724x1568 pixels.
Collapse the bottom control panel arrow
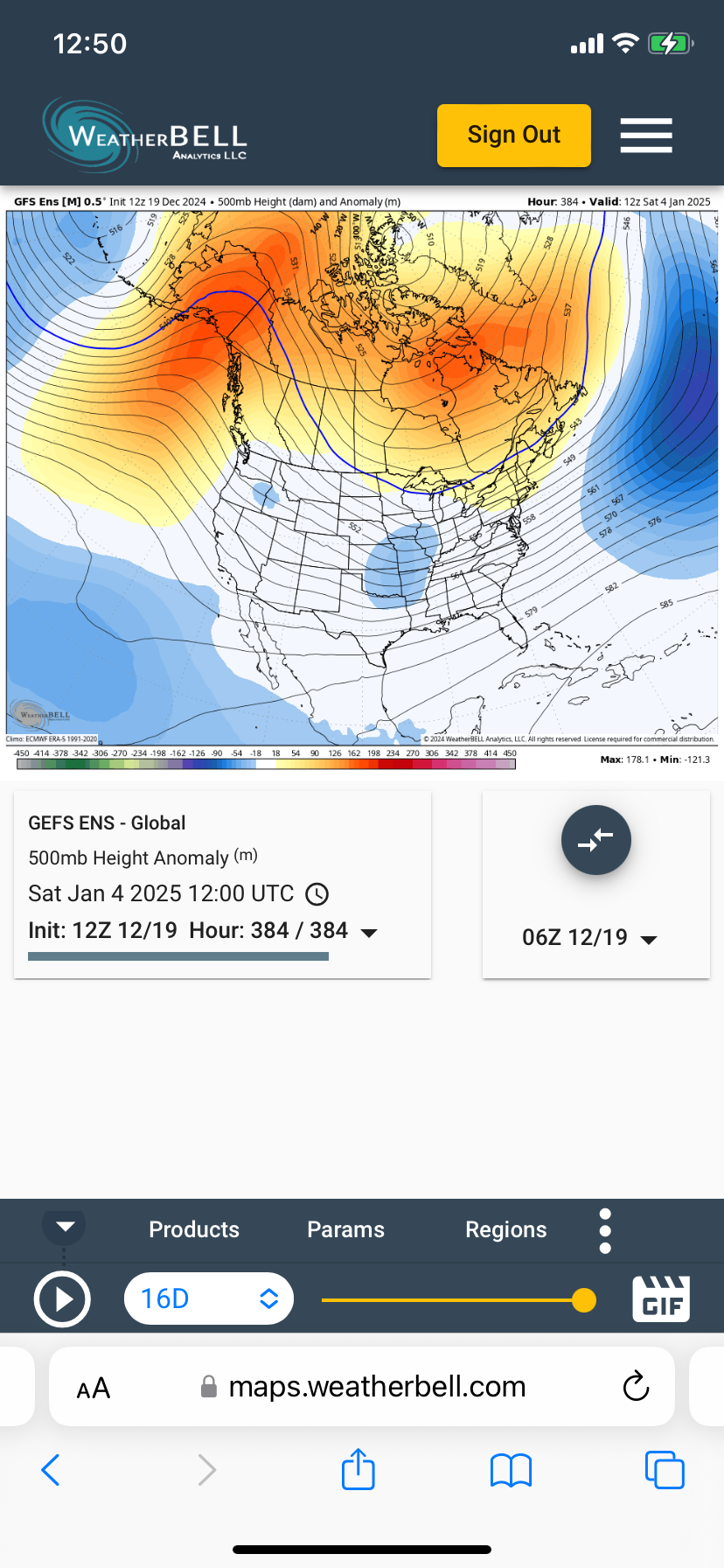[65, 1226]
